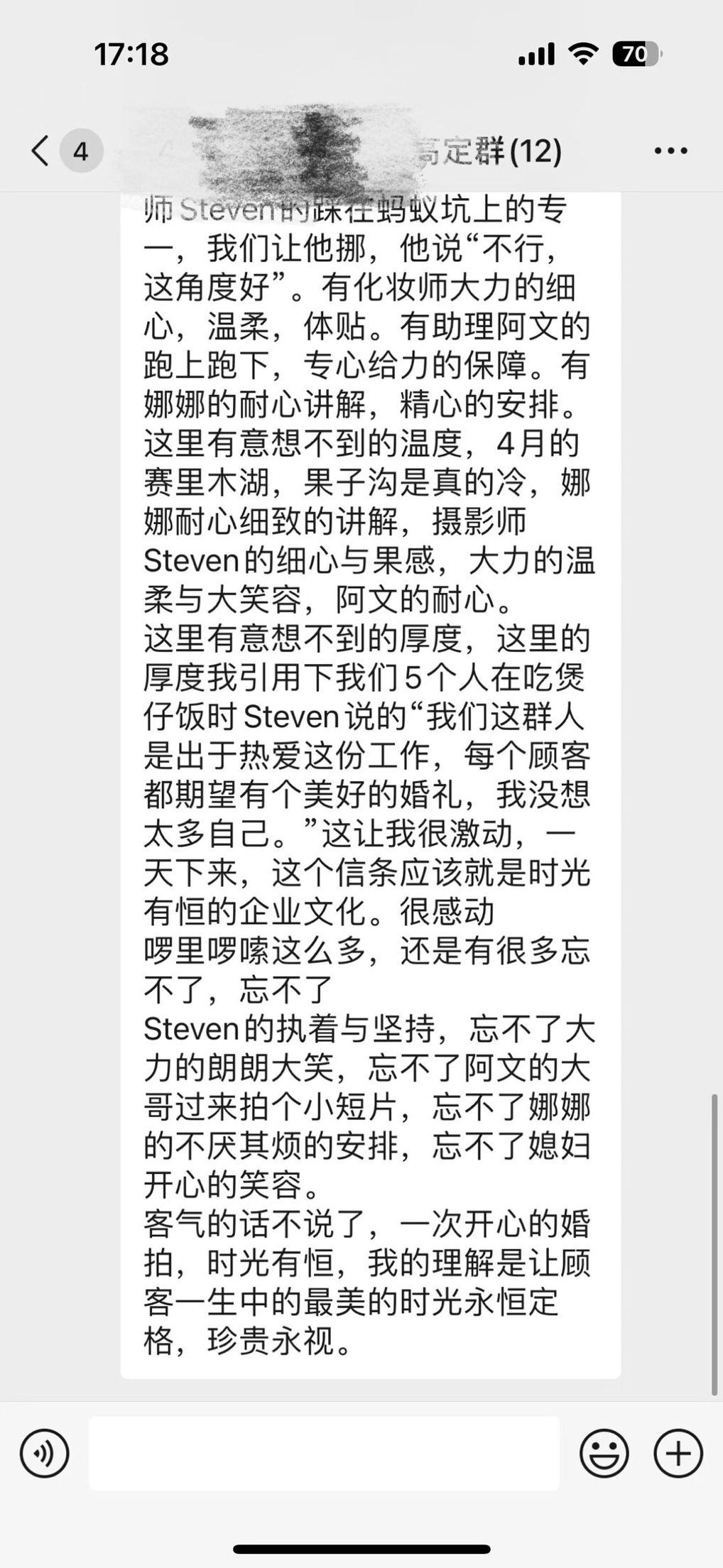Switch to voice message input

(45, 1454)
